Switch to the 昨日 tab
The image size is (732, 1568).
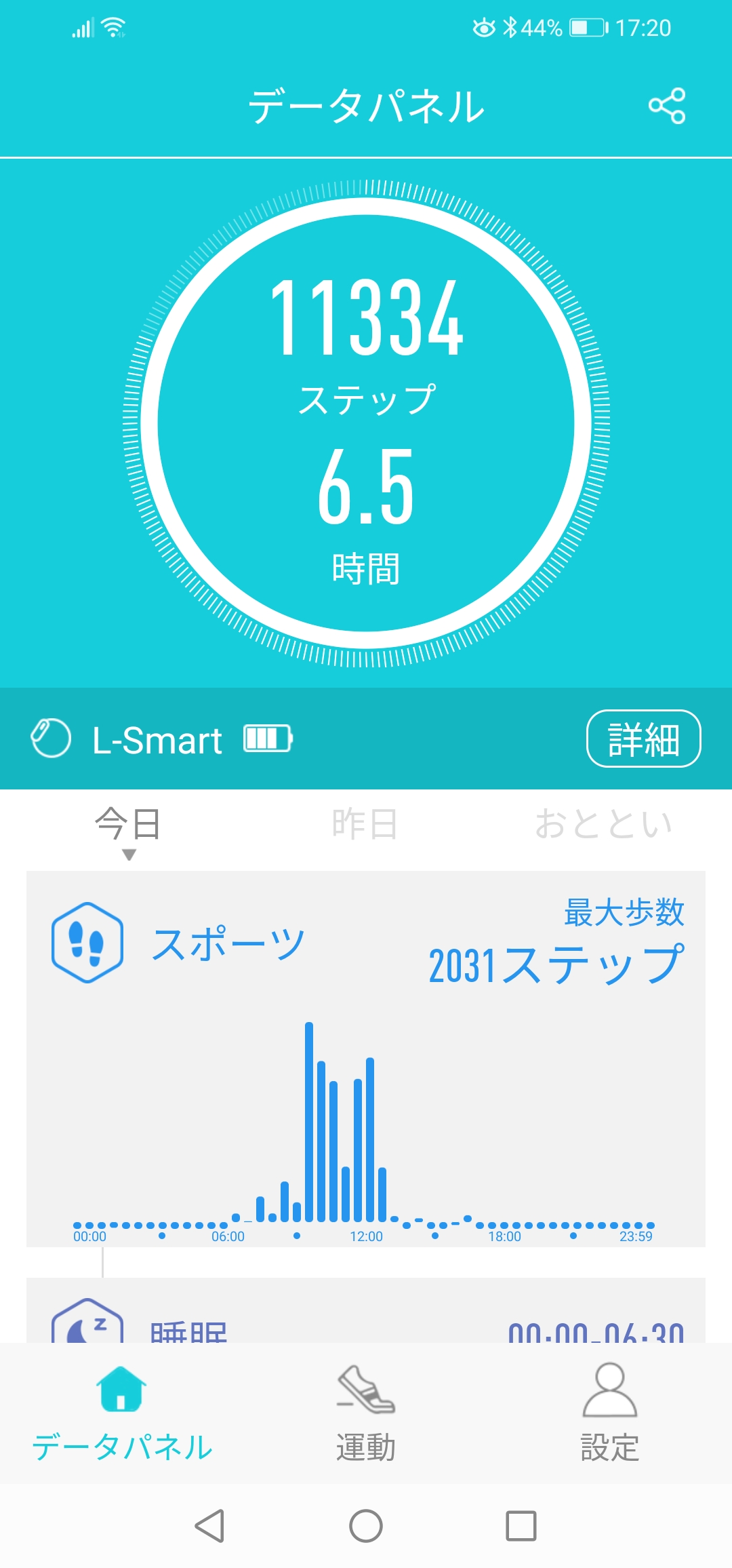(365, 824)
